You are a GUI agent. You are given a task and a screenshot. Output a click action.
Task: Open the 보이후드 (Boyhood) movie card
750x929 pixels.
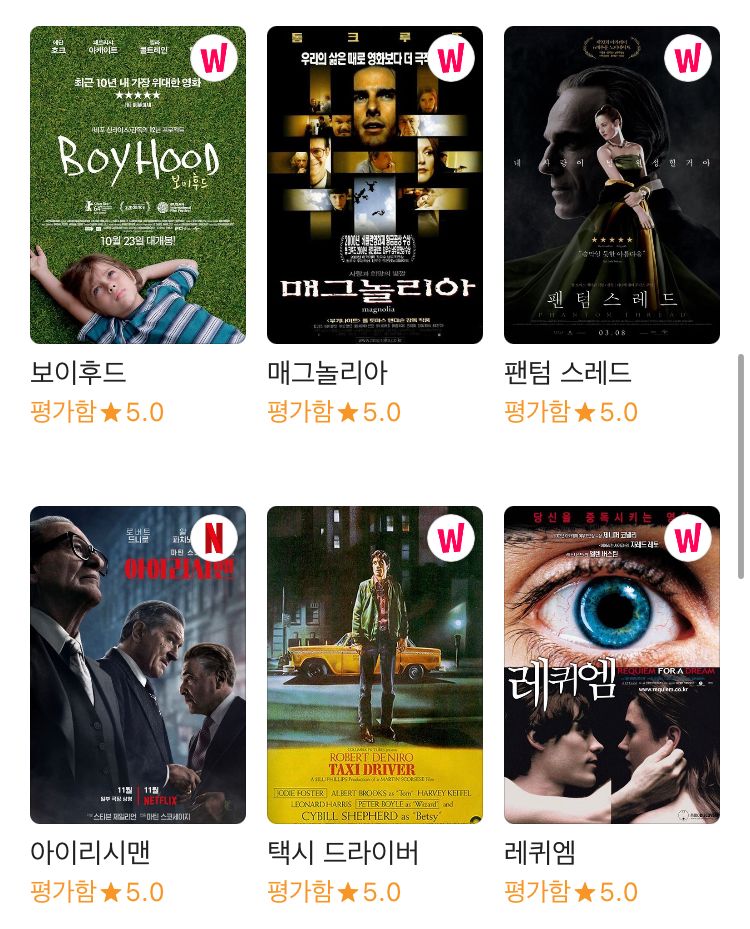click(138, 185)
